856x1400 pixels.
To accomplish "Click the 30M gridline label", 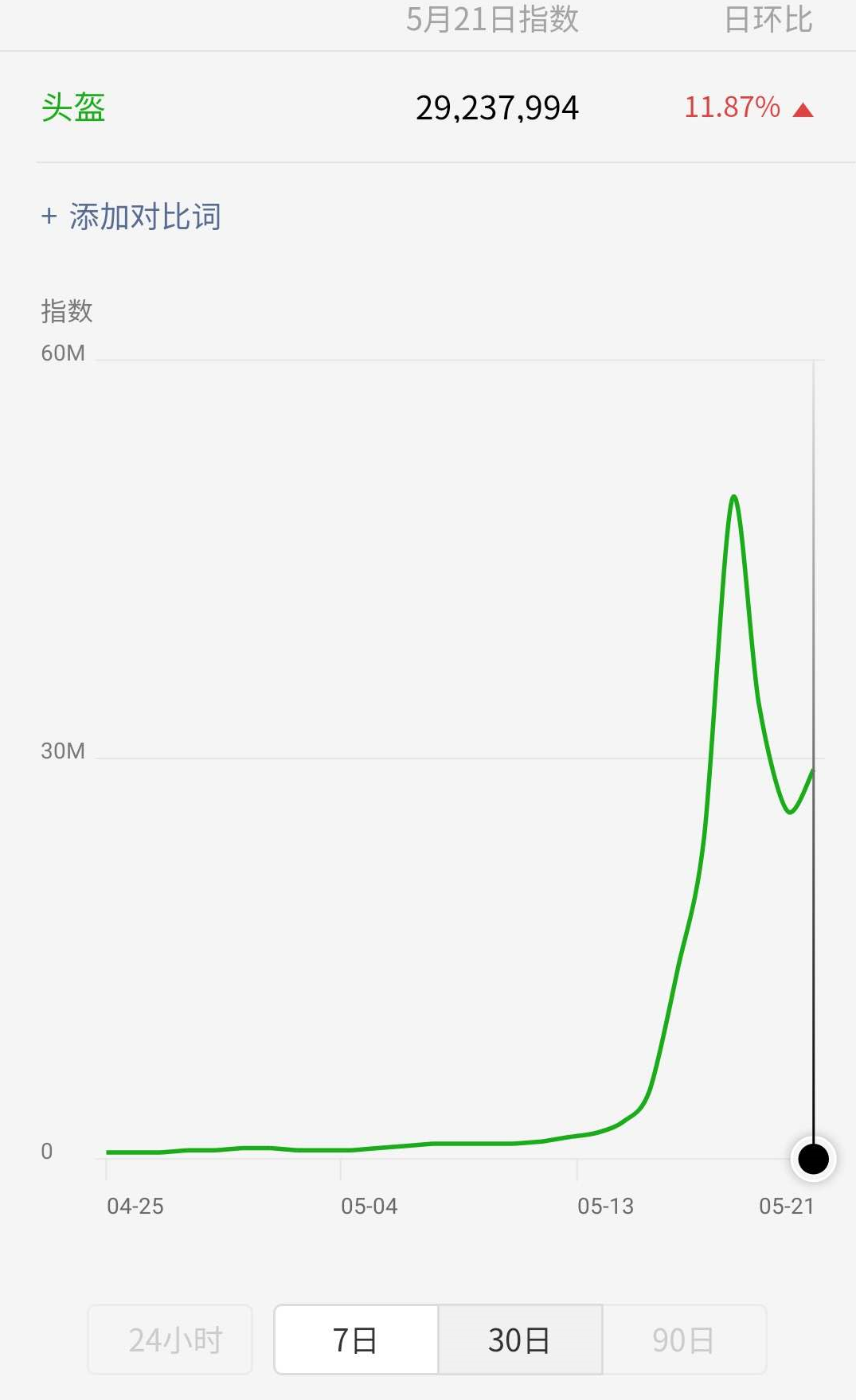I will (62, 751).
